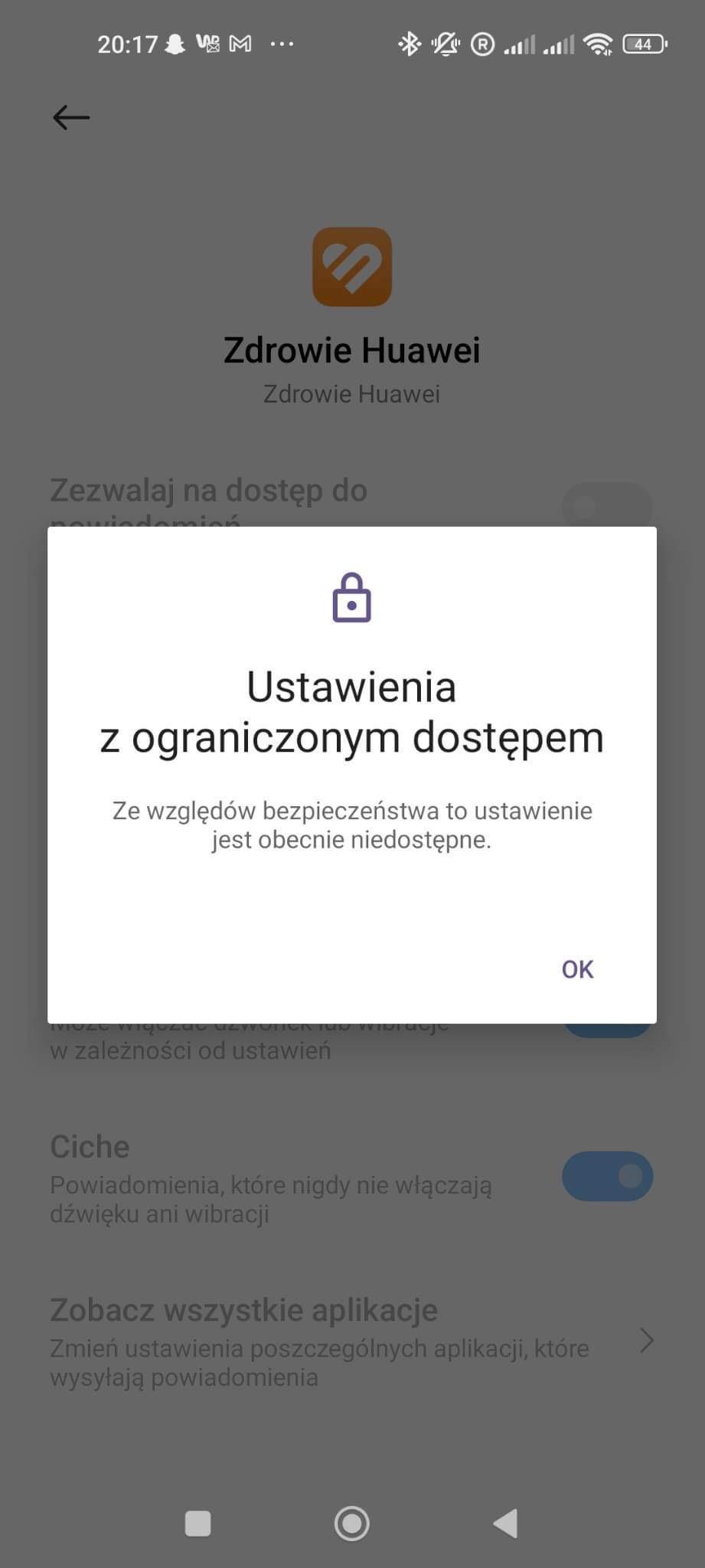Open recent apps with the square button
This screenshot has width=705, height=1568.
click(x=198, y=1523)
